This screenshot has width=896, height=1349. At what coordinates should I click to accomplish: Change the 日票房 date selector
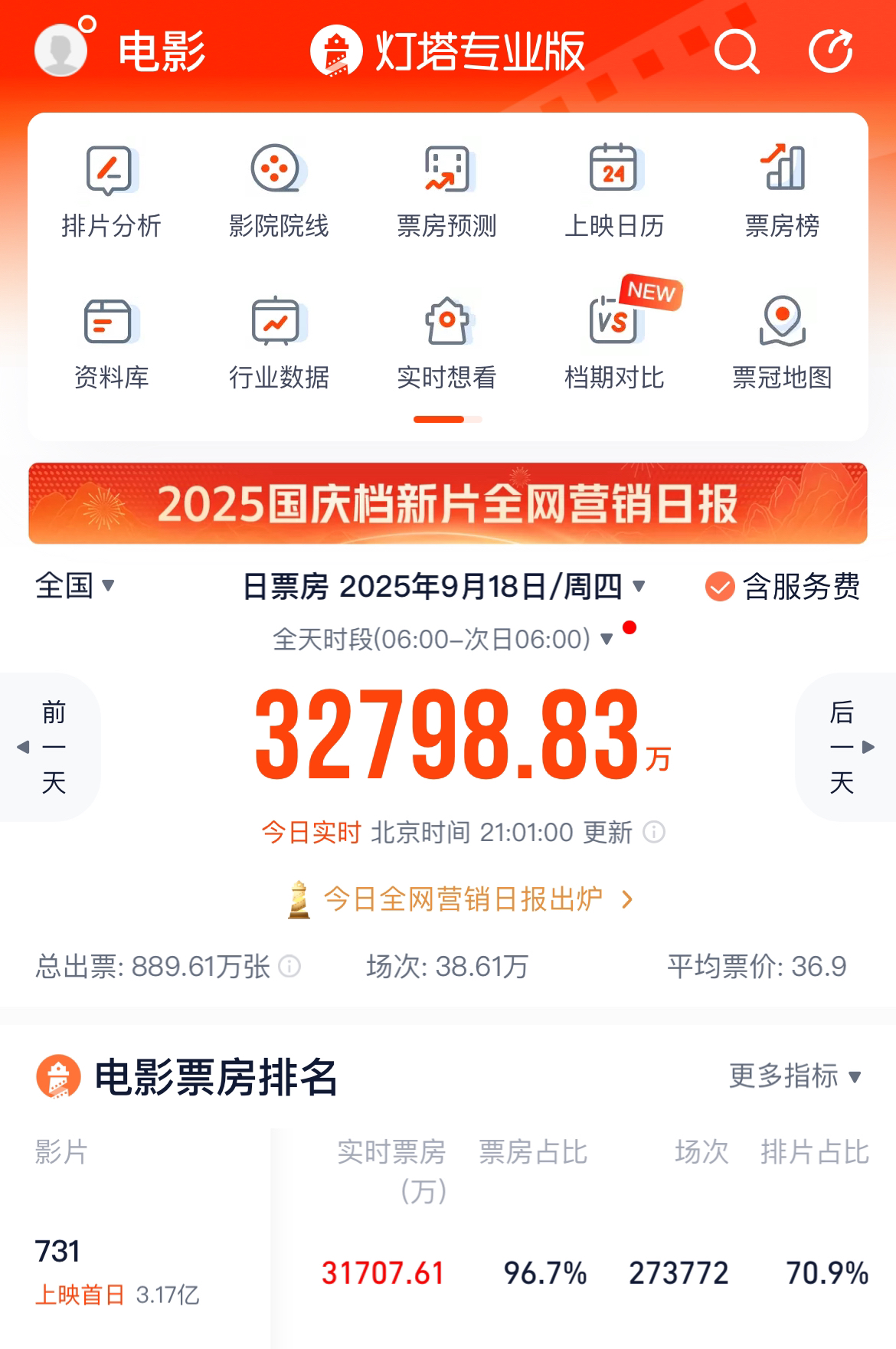(444, 587)
